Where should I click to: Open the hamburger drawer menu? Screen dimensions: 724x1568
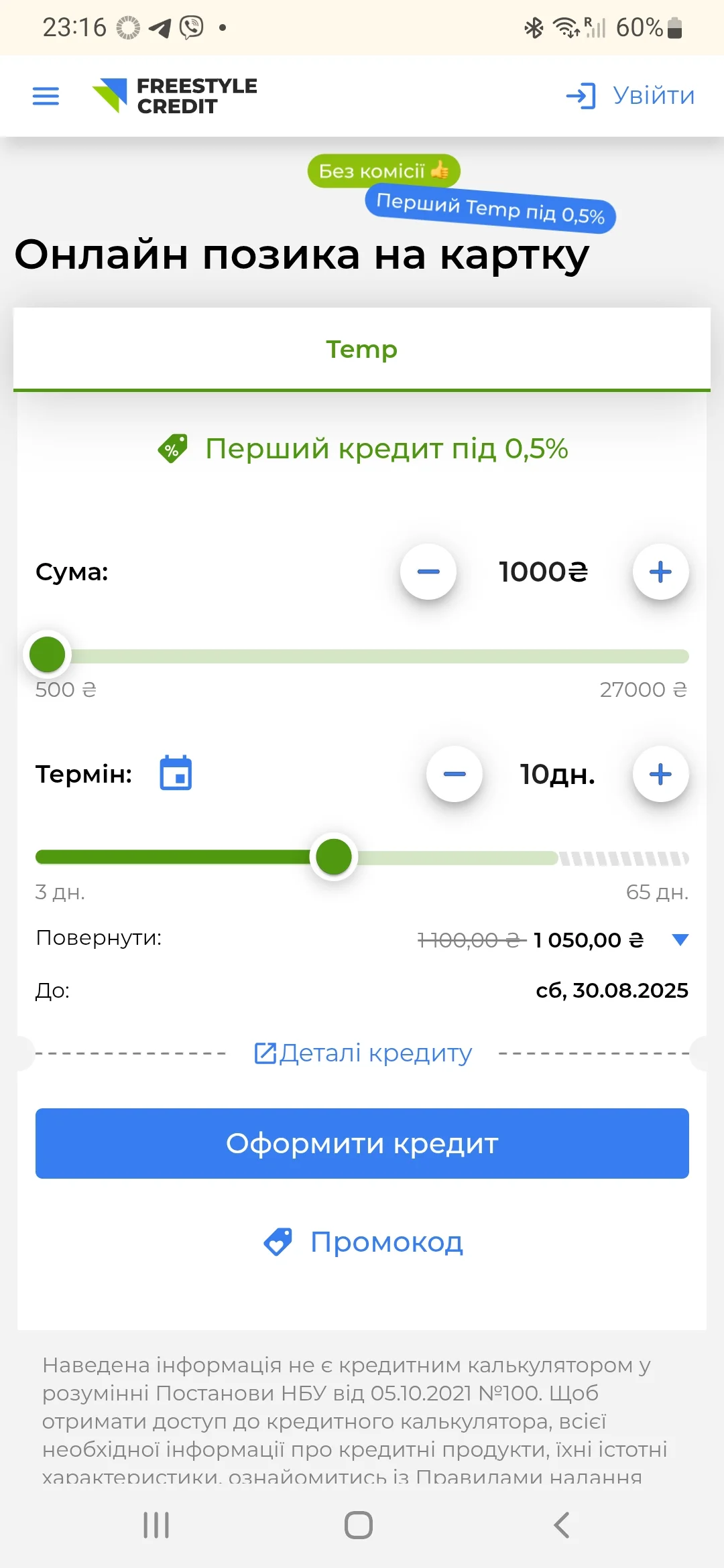[x=46, y=96]
